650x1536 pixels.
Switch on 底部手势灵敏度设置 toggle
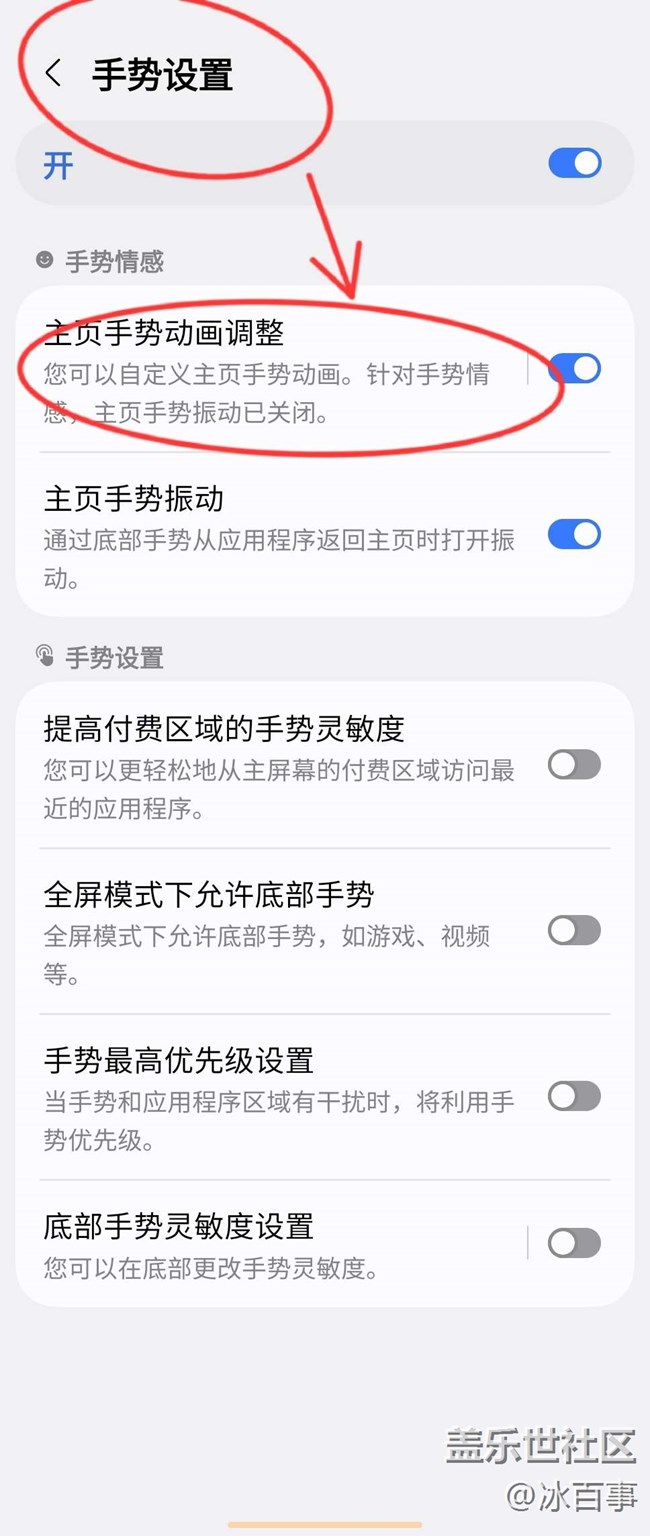click(x=574, y=1243)
